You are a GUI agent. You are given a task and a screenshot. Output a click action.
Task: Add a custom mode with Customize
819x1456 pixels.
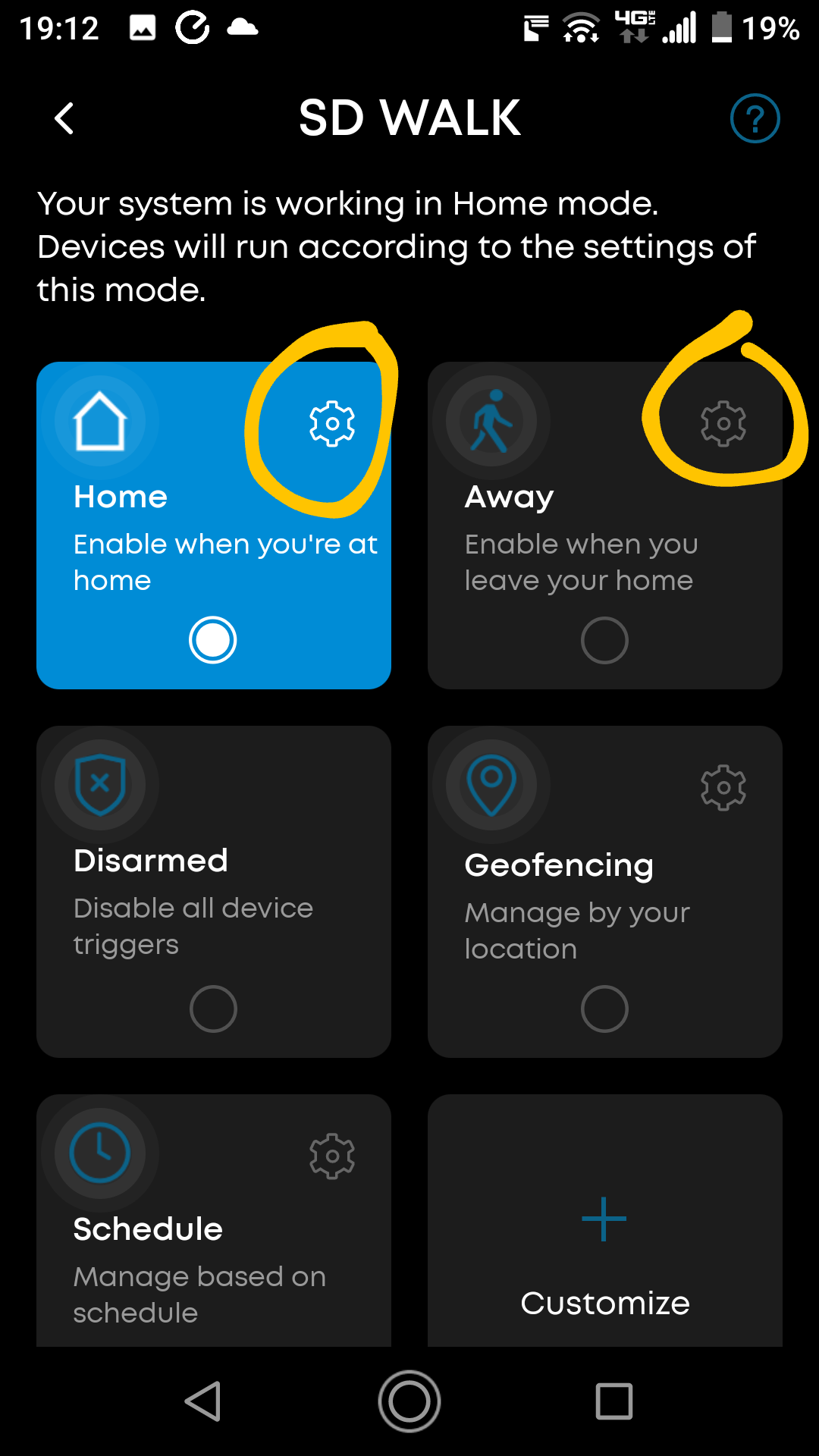point(605,1220)
